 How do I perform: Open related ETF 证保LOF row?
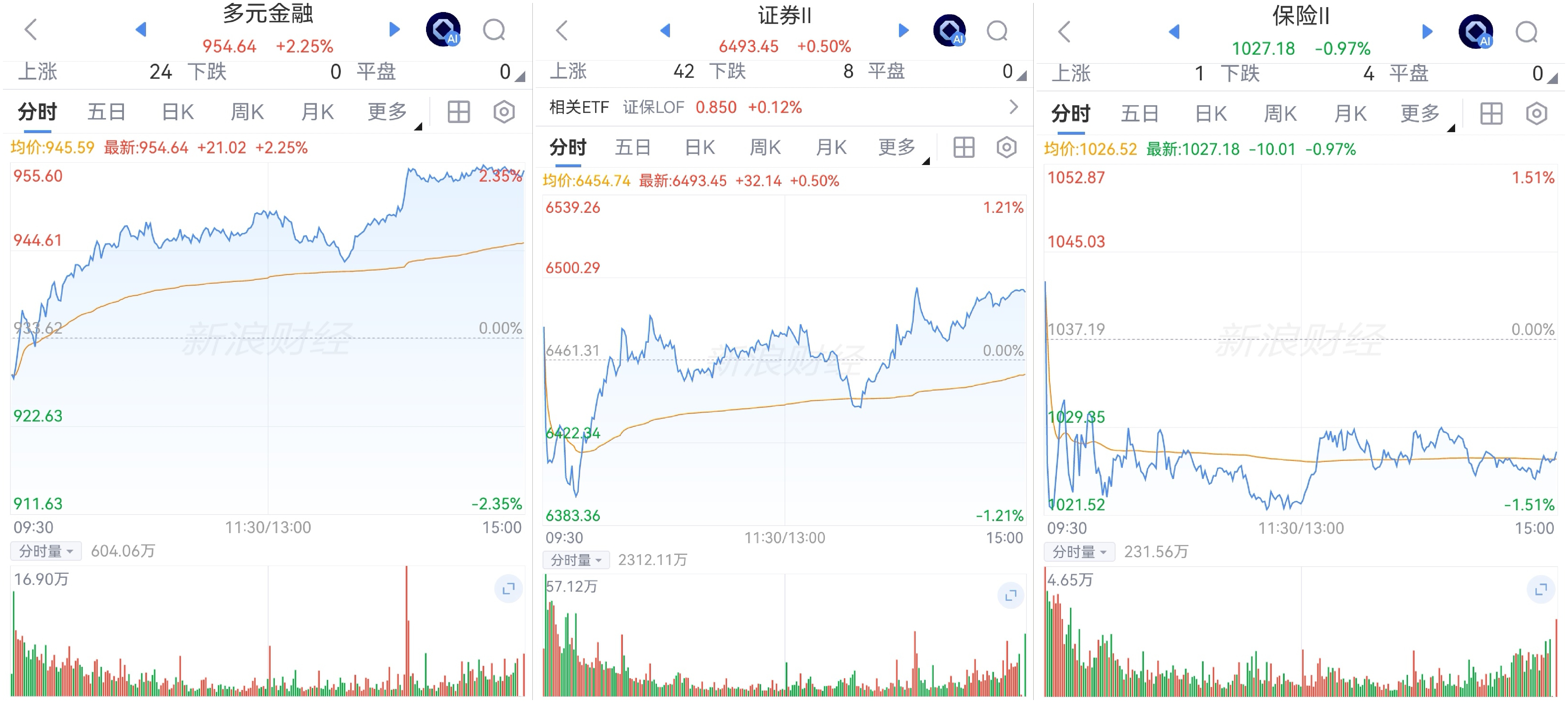[x=784, y=107]
